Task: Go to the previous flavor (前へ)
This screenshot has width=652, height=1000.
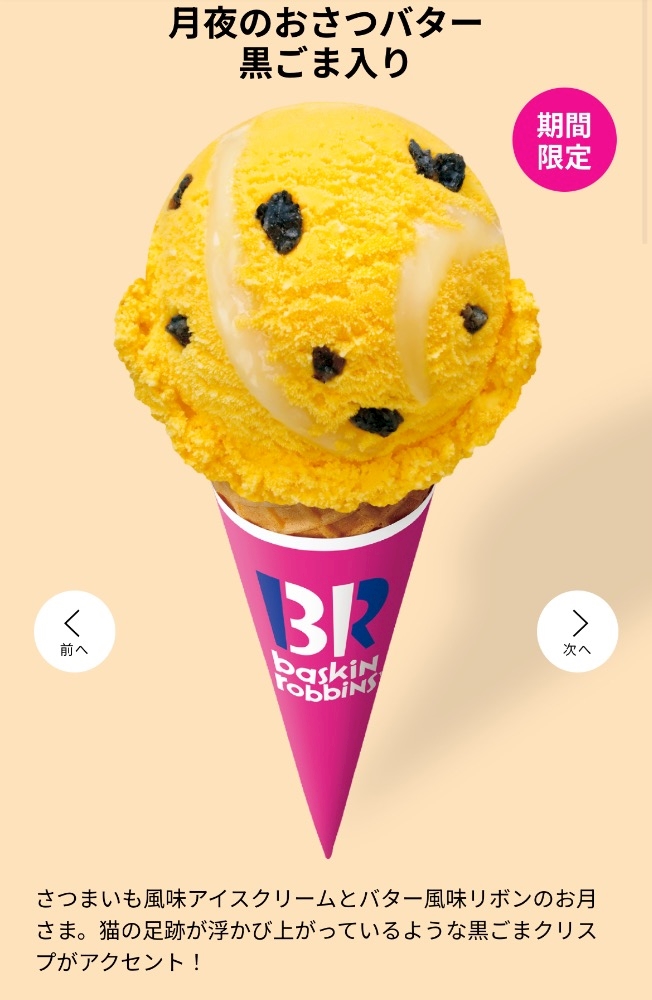Action: [x=74, y=631]
